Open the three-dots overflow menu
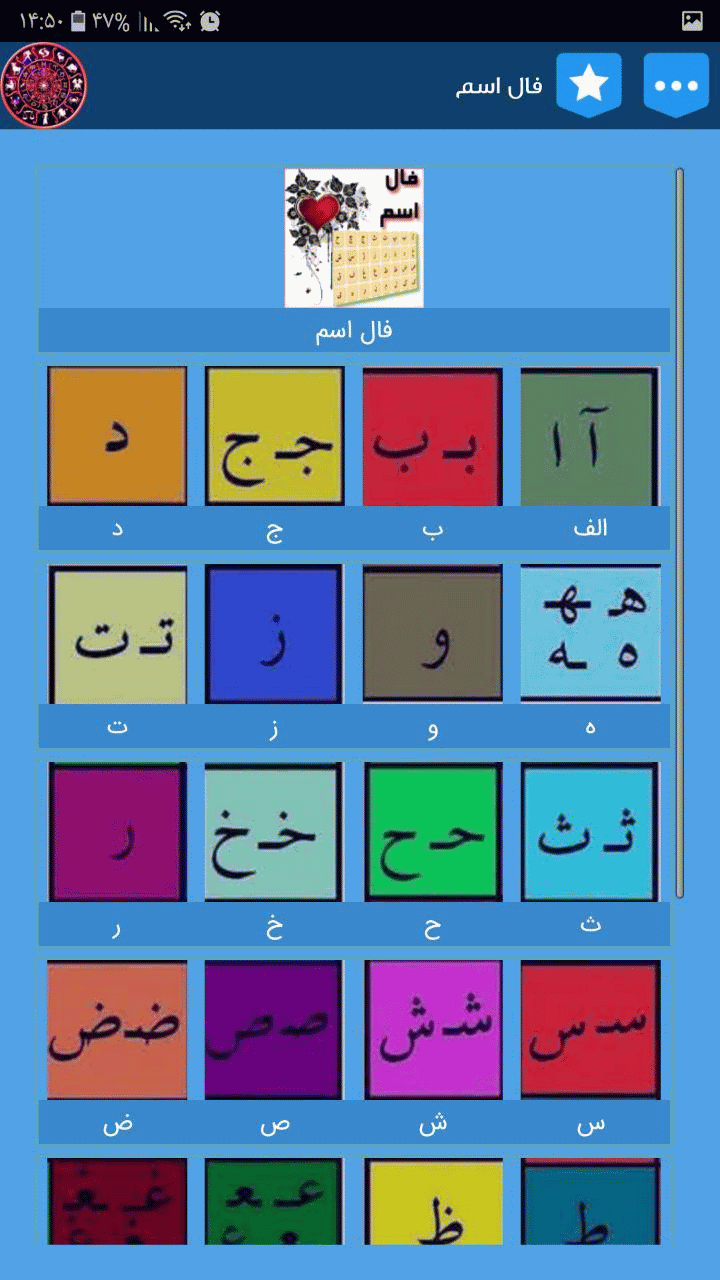The width and height of the screenshot is (720, 1280). pyautogui.click(x=676, y=85)
